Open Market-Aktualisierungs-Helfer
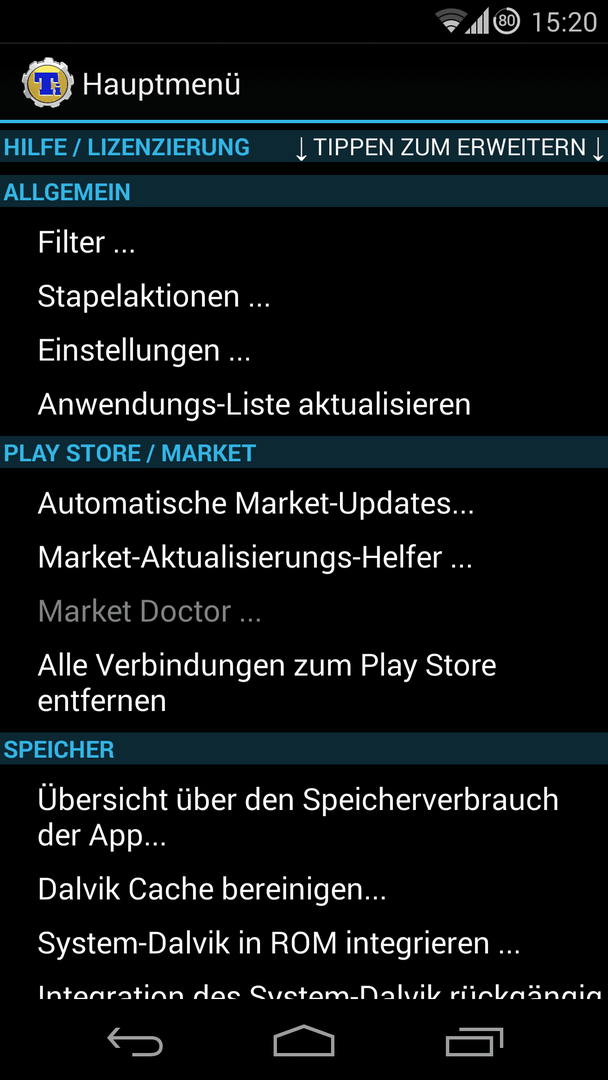Screen dimensions: 608x1080 [x=304, y=557]
